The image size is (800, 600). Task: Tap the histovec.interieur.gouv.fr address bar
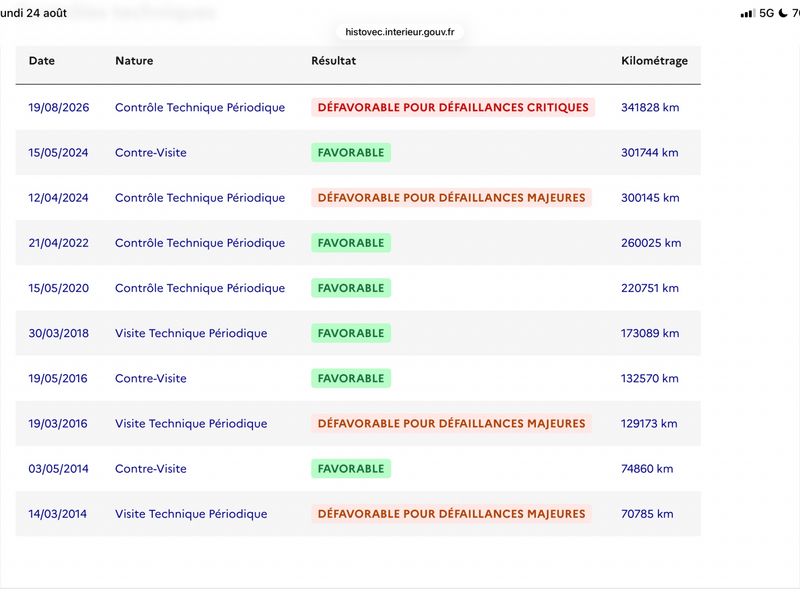click(x=399, y=32)
